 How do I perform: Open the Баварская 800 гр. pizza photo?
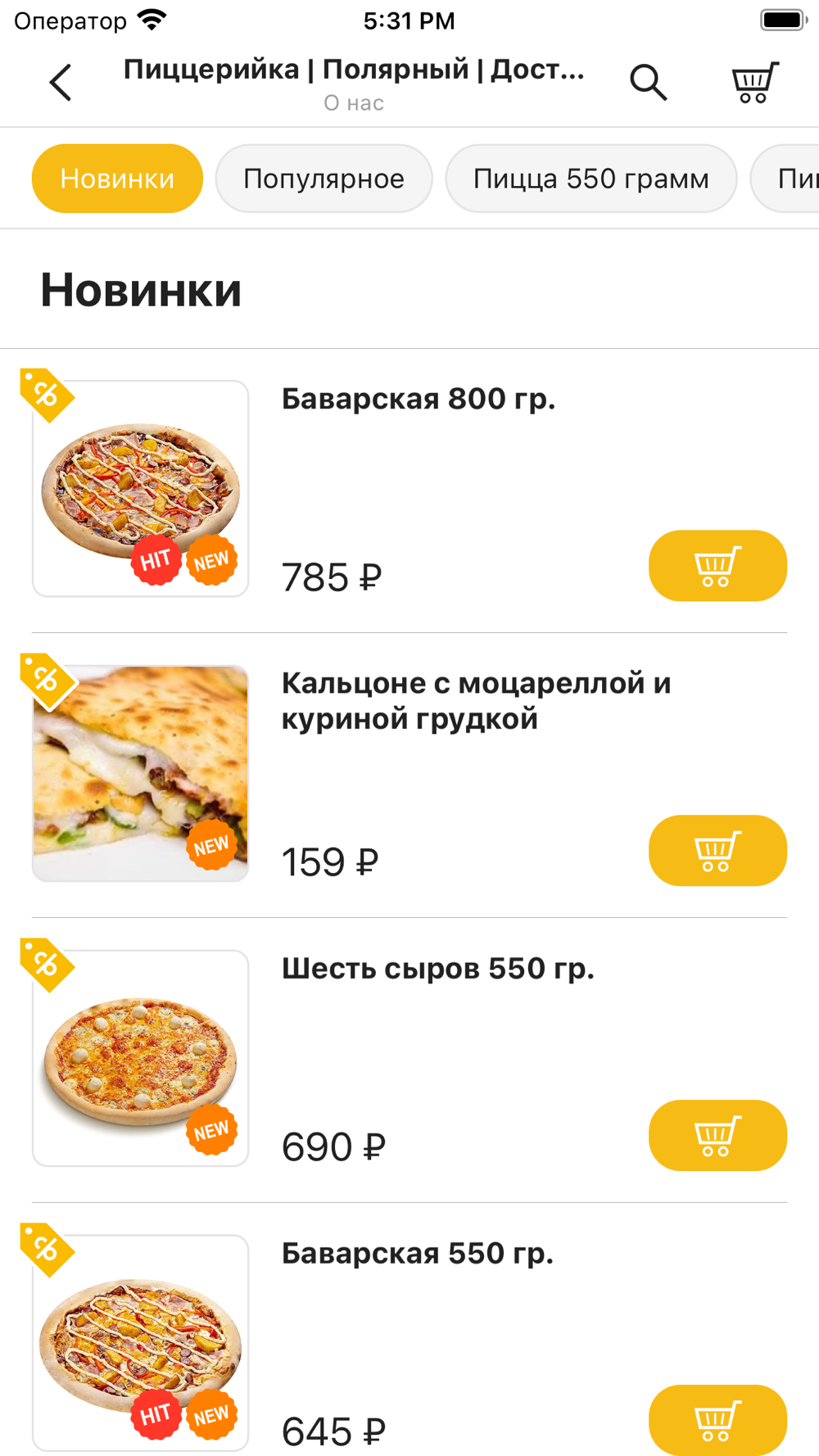(140, 489)
